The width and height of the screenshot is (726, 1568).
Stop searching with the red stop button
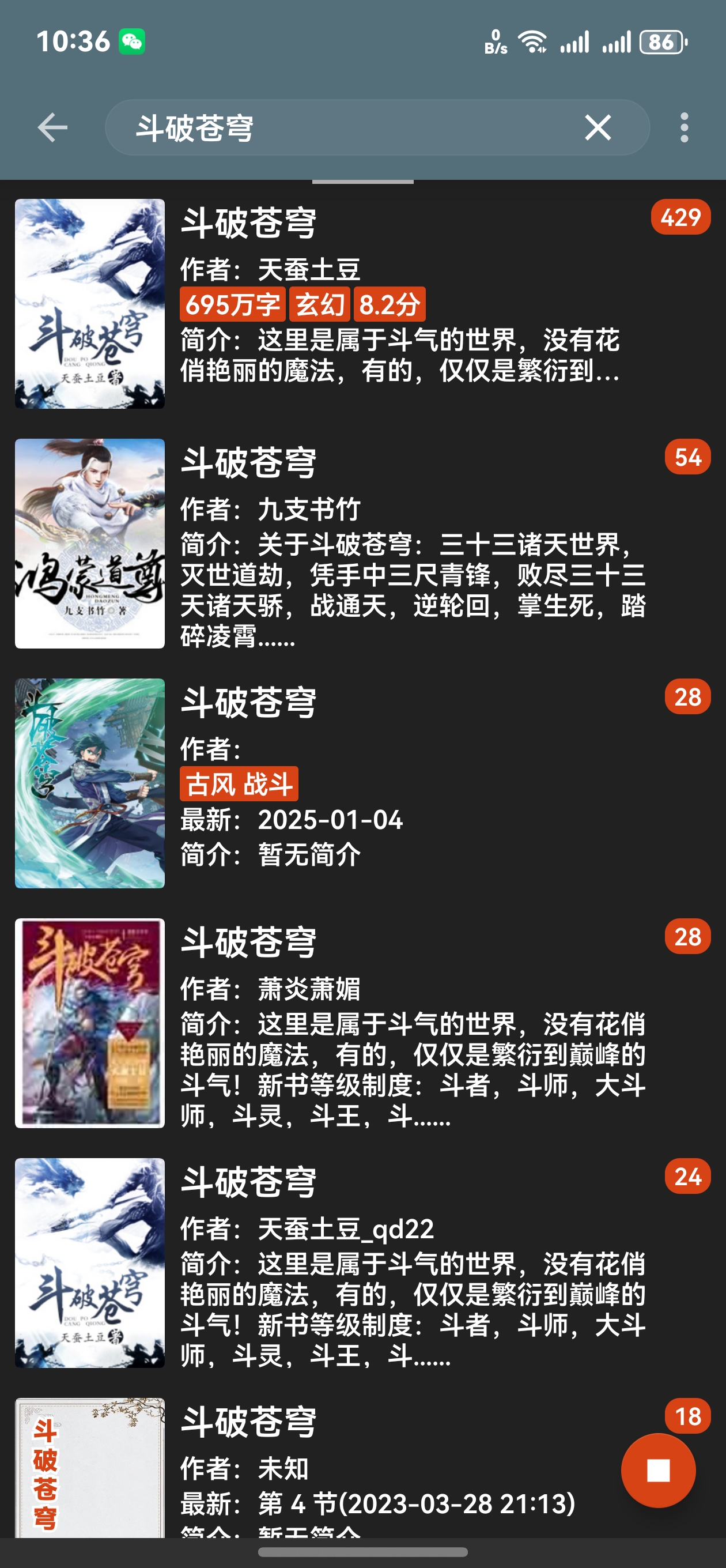coord(658,1471)
